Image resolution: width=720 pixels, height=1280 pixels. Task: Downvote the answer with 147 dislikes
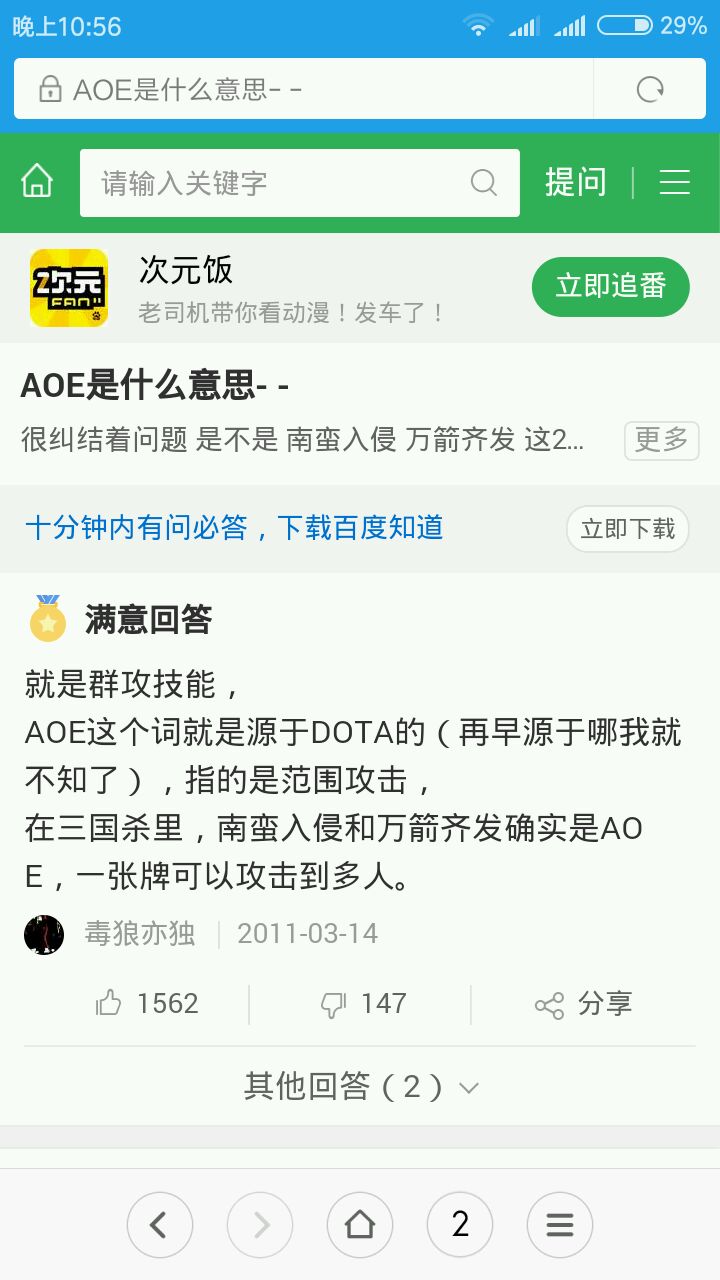coord(363,1004)
